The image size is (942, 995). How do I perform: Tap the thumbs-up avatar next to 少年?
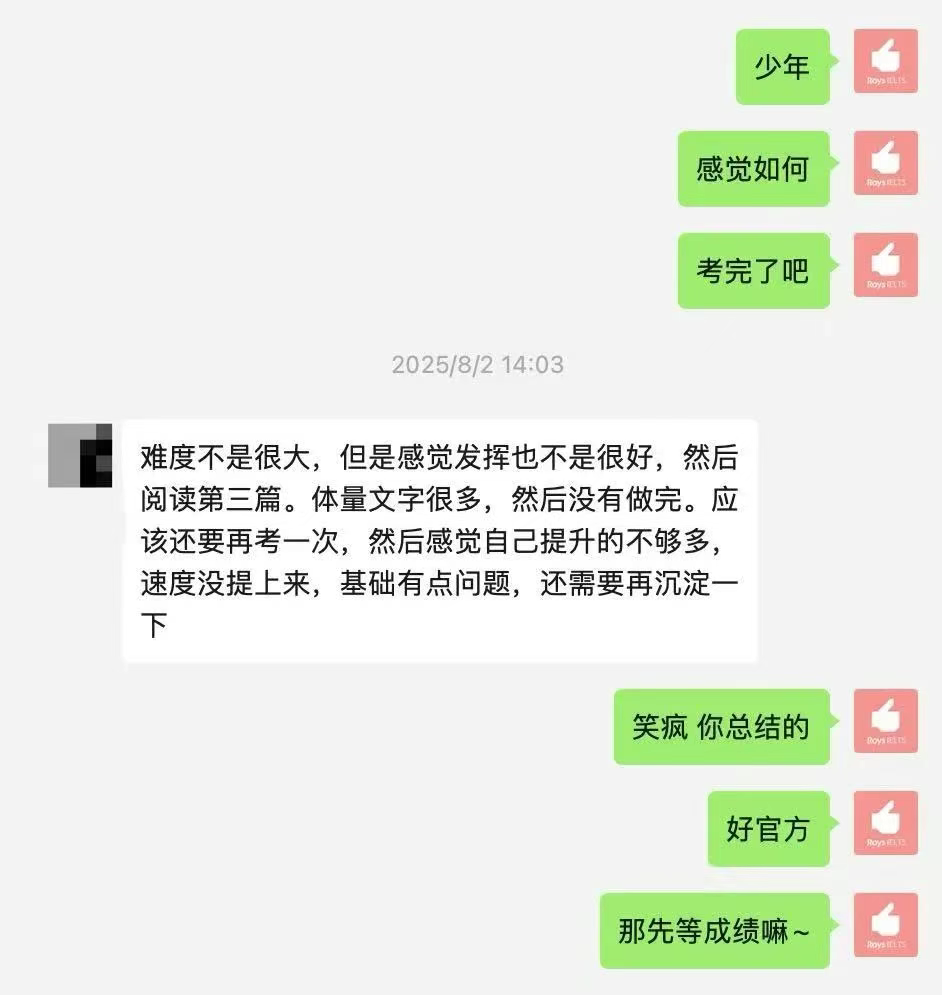885,61
